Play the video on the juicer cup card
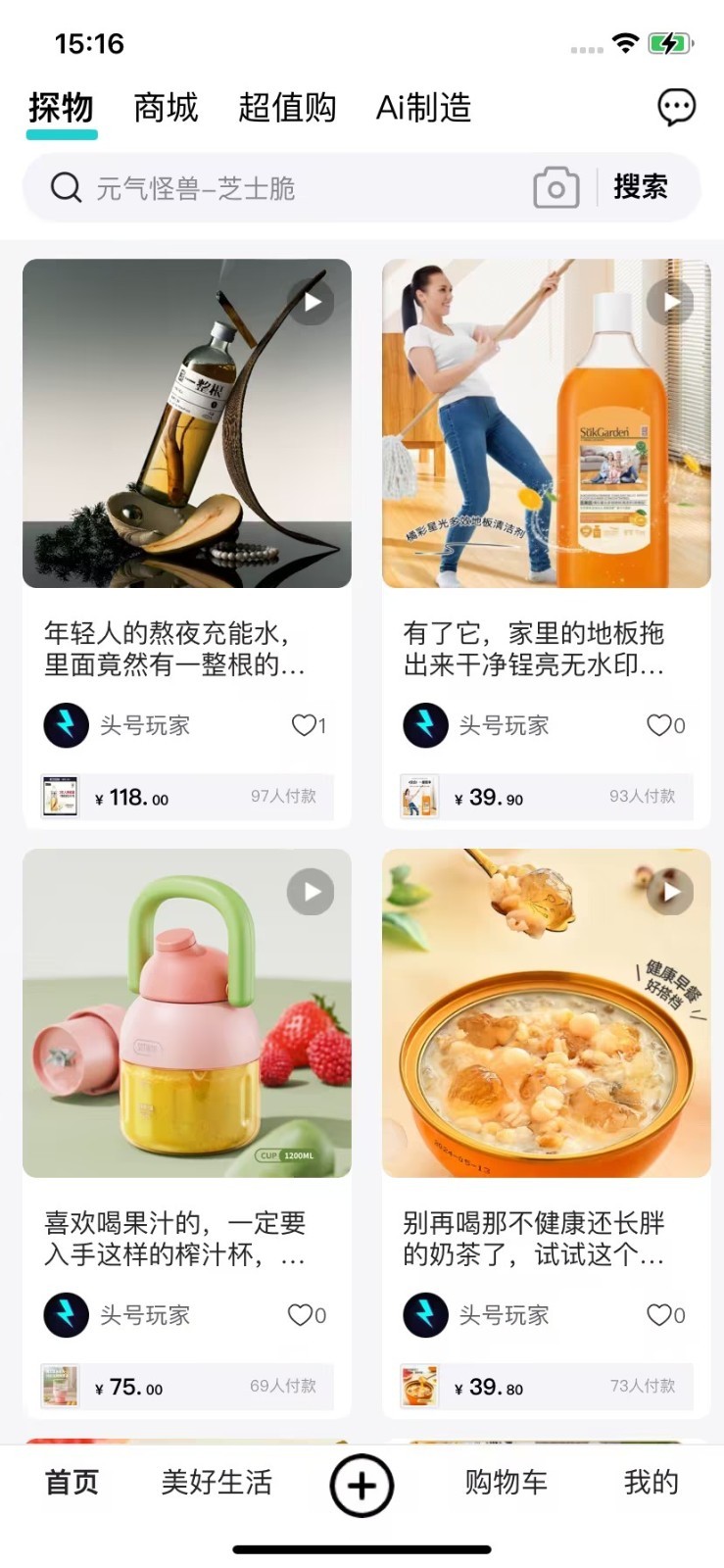The width and height of the screenshot is (724, 1568). pos(311,891)
